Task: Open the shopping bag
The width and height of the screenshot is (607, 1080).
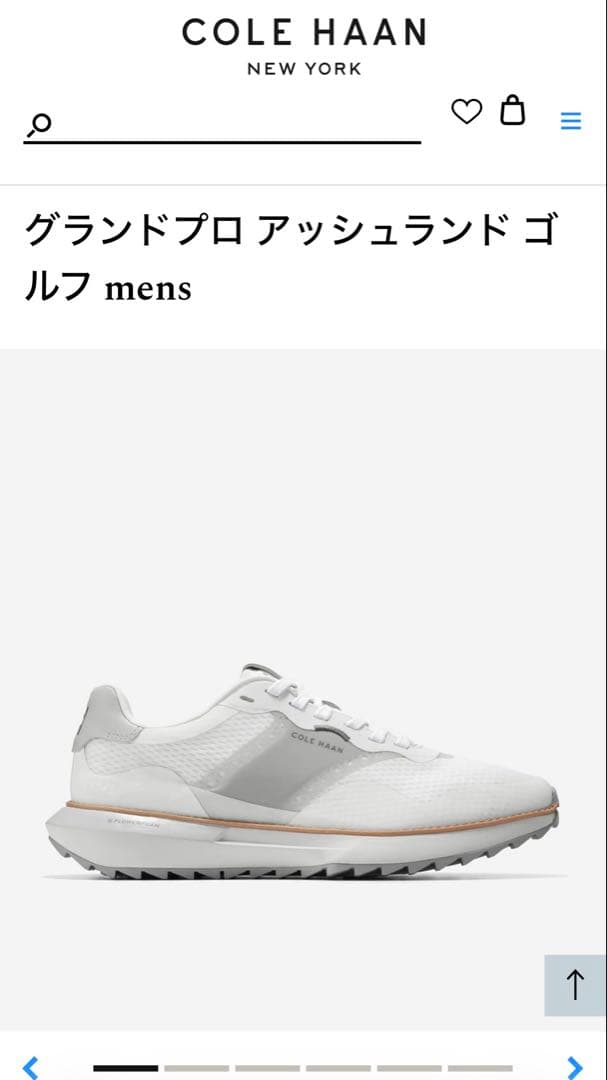Action: [x=512, y=110]
